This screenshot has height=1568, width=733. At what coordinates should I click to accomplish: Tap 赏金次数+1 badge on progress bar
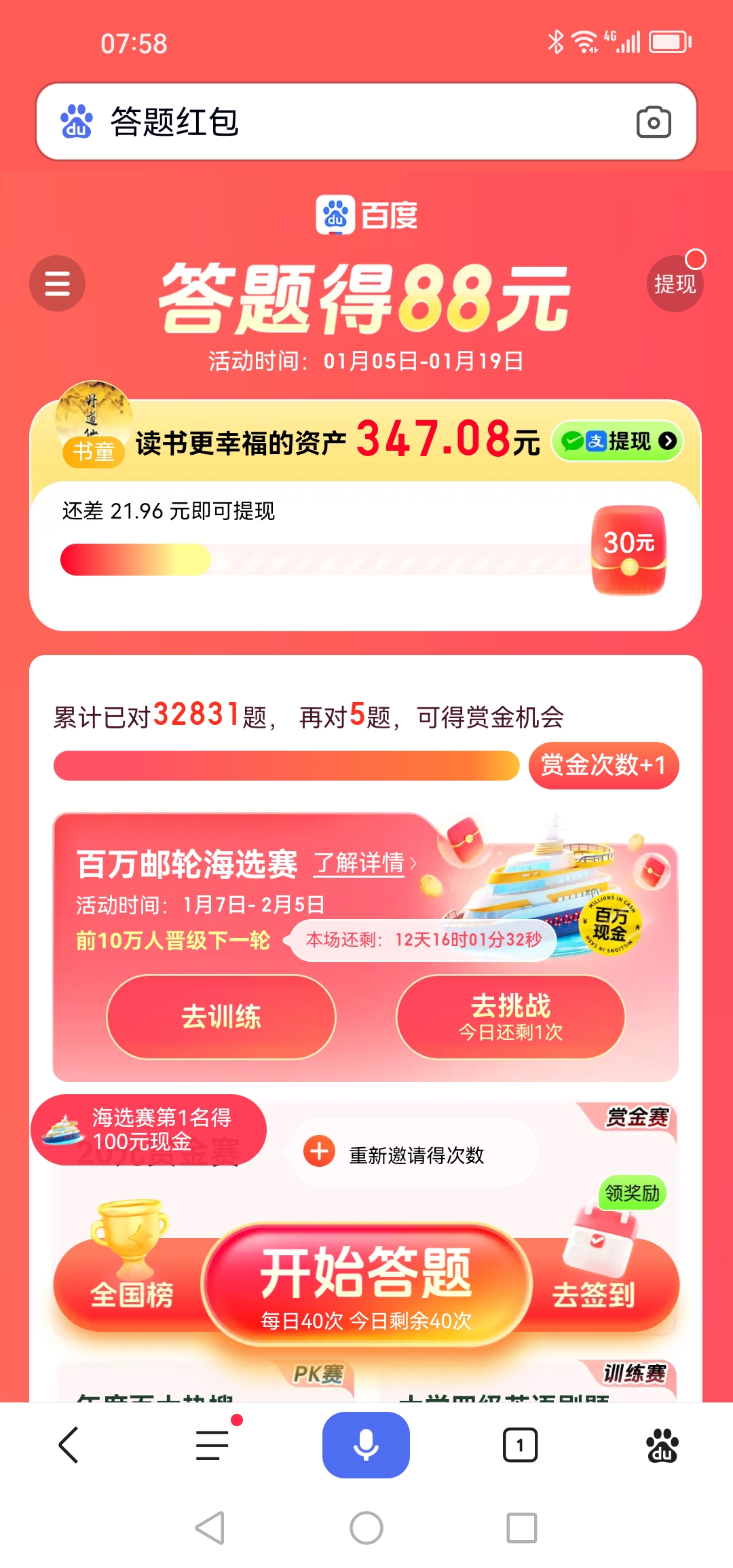tap(603, 764)
